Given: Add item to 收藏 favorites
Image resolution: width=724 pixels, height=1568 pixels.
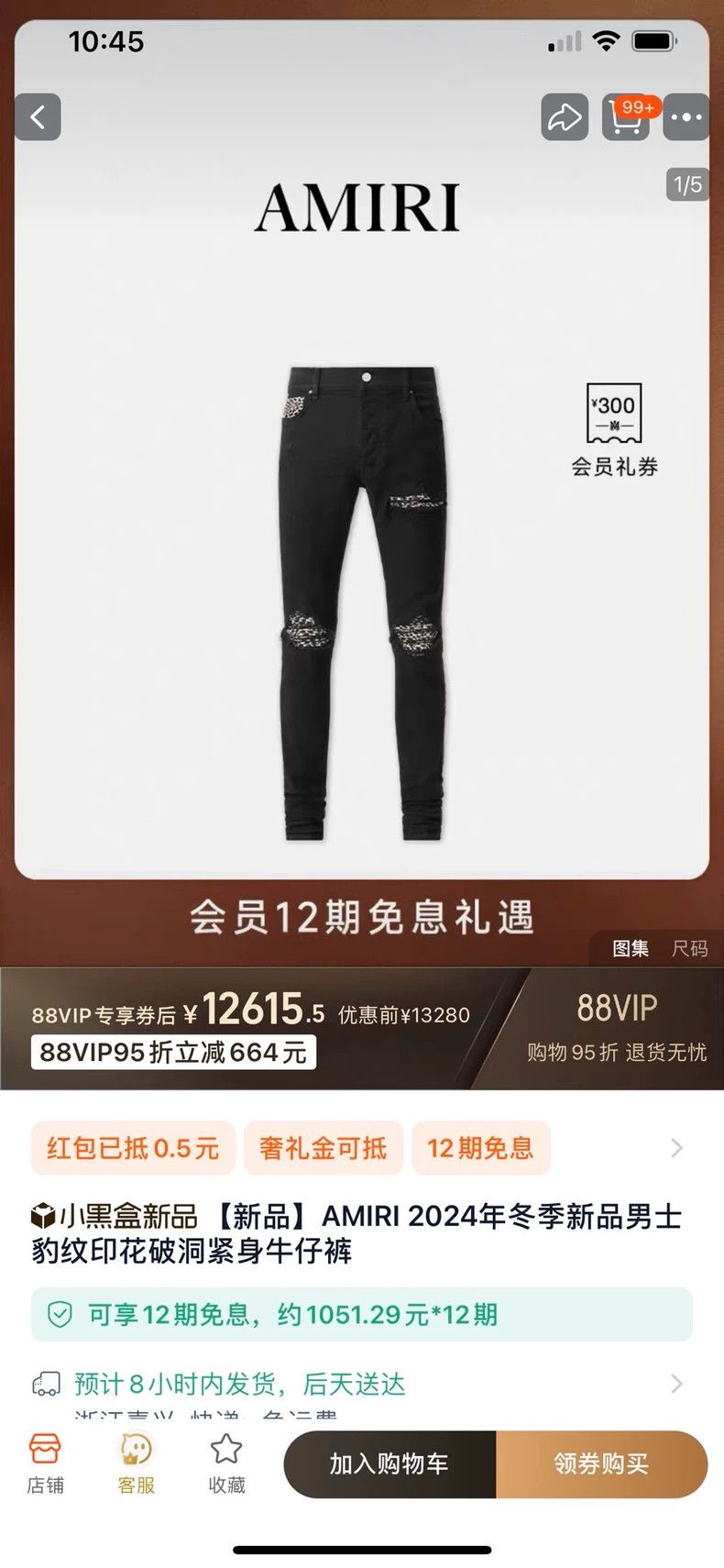Looking at the screenshot, I should (x=226, y=1463).
